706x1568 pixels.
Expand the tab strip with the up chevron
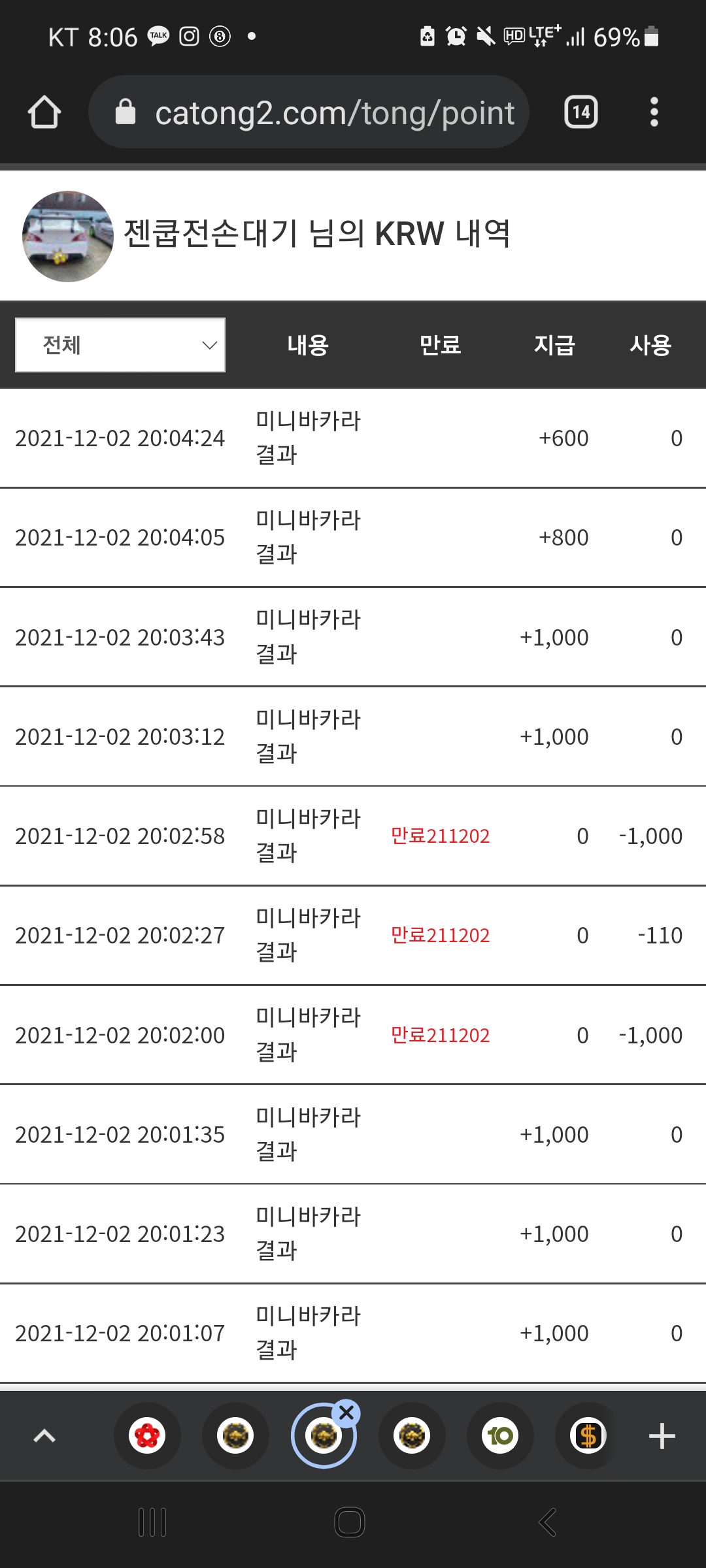tap(44, 1436)
